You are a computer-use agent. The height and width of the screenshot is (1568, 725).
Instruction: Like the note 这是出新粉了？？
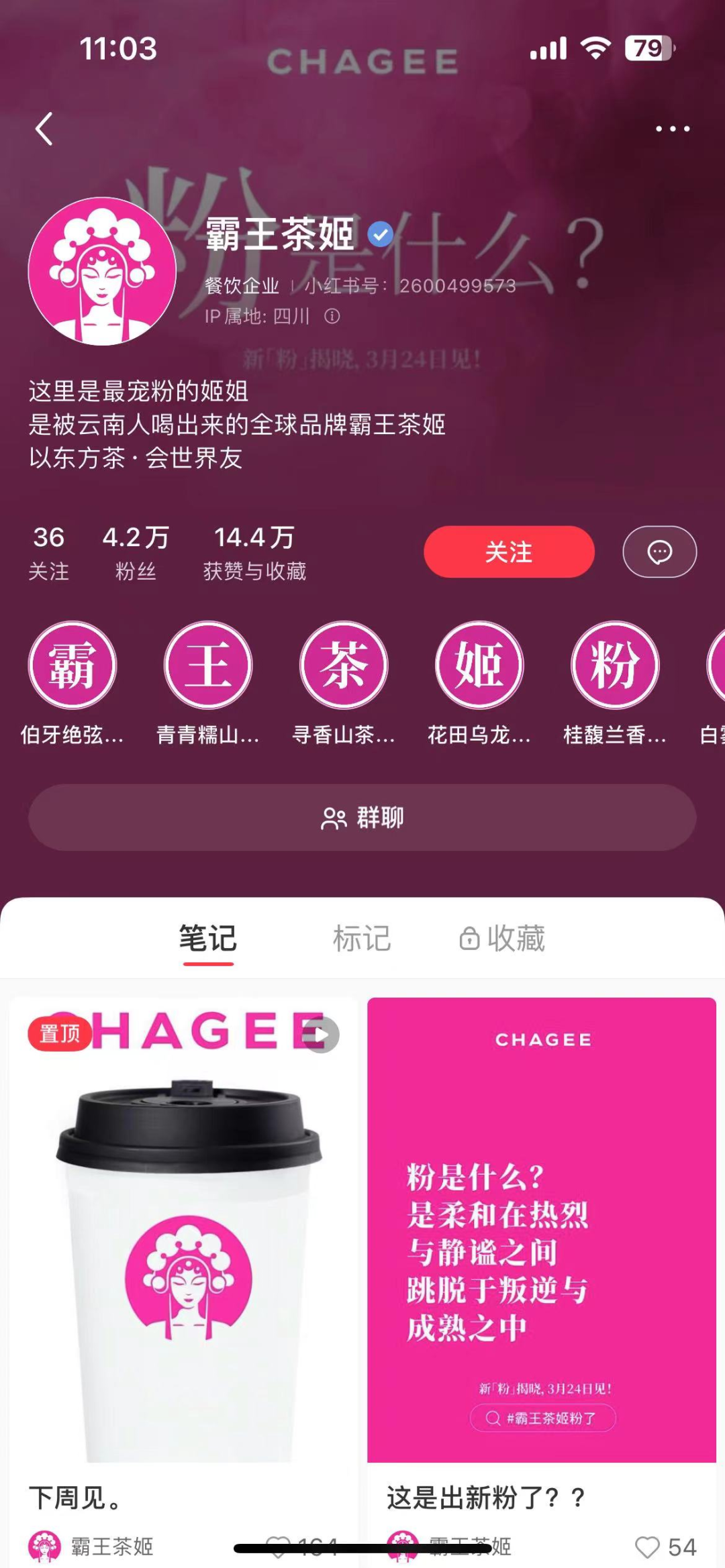[x=647, y=1547]
